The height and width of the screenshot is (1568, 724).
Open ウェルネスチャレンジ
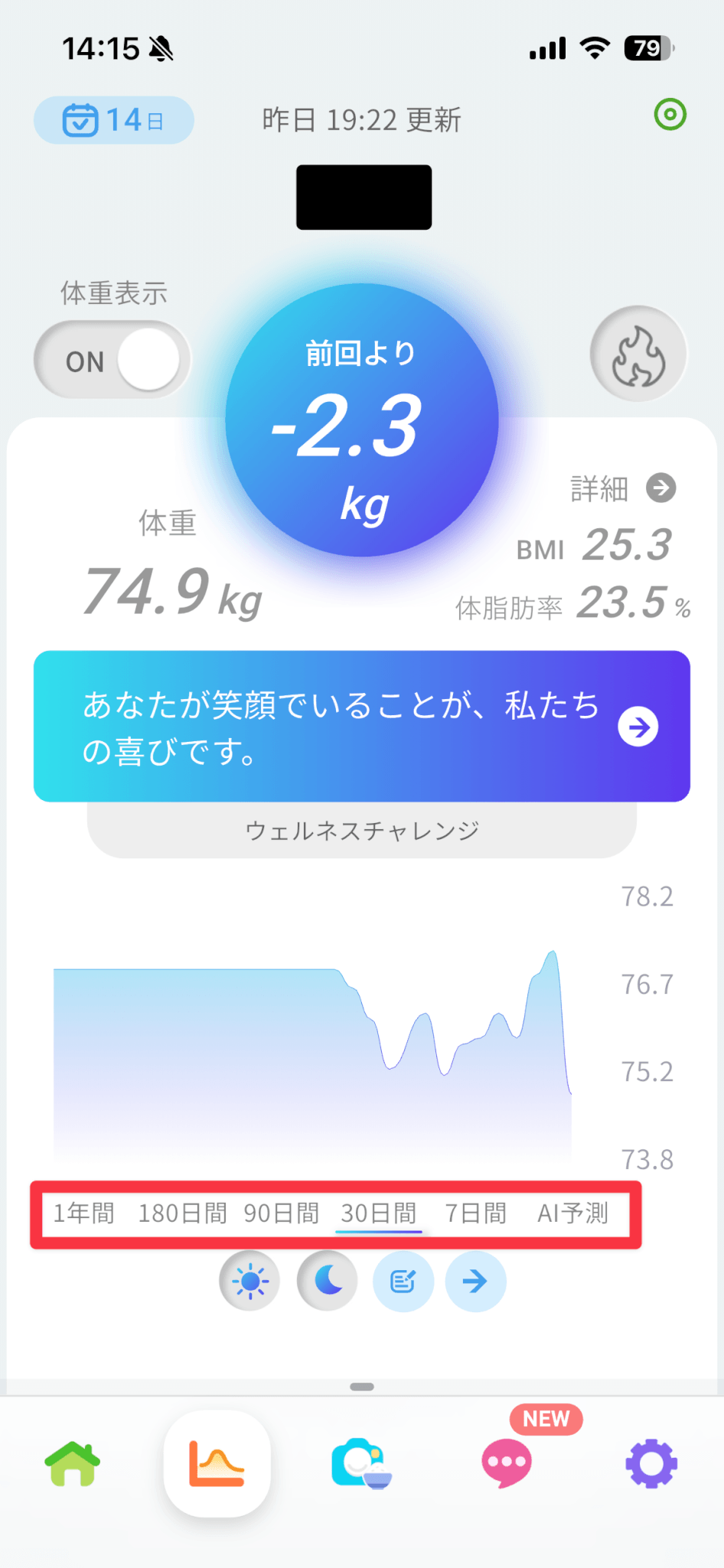click(x=361, y=831)
